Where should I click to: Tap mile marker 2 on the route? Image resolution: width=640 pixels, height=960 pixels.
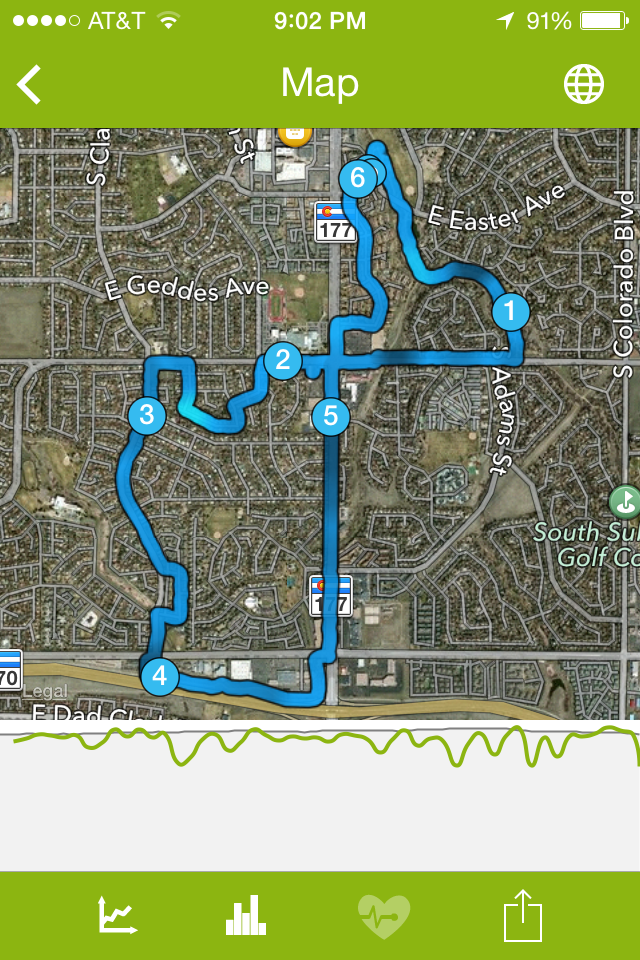(x=283, y=360)
